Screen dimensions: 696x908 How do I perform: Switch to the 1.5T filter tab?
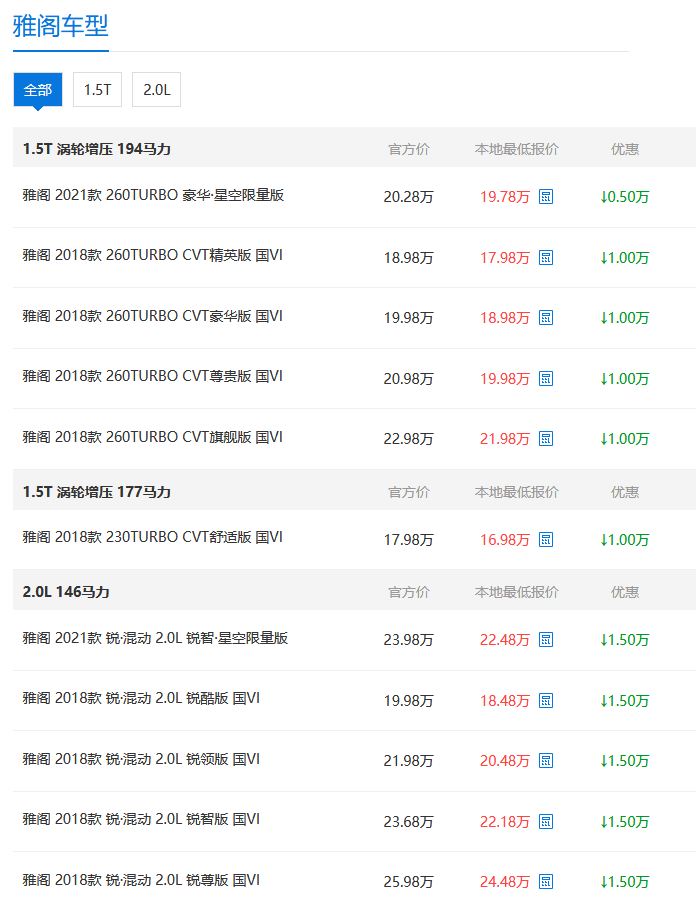(97, 89)
